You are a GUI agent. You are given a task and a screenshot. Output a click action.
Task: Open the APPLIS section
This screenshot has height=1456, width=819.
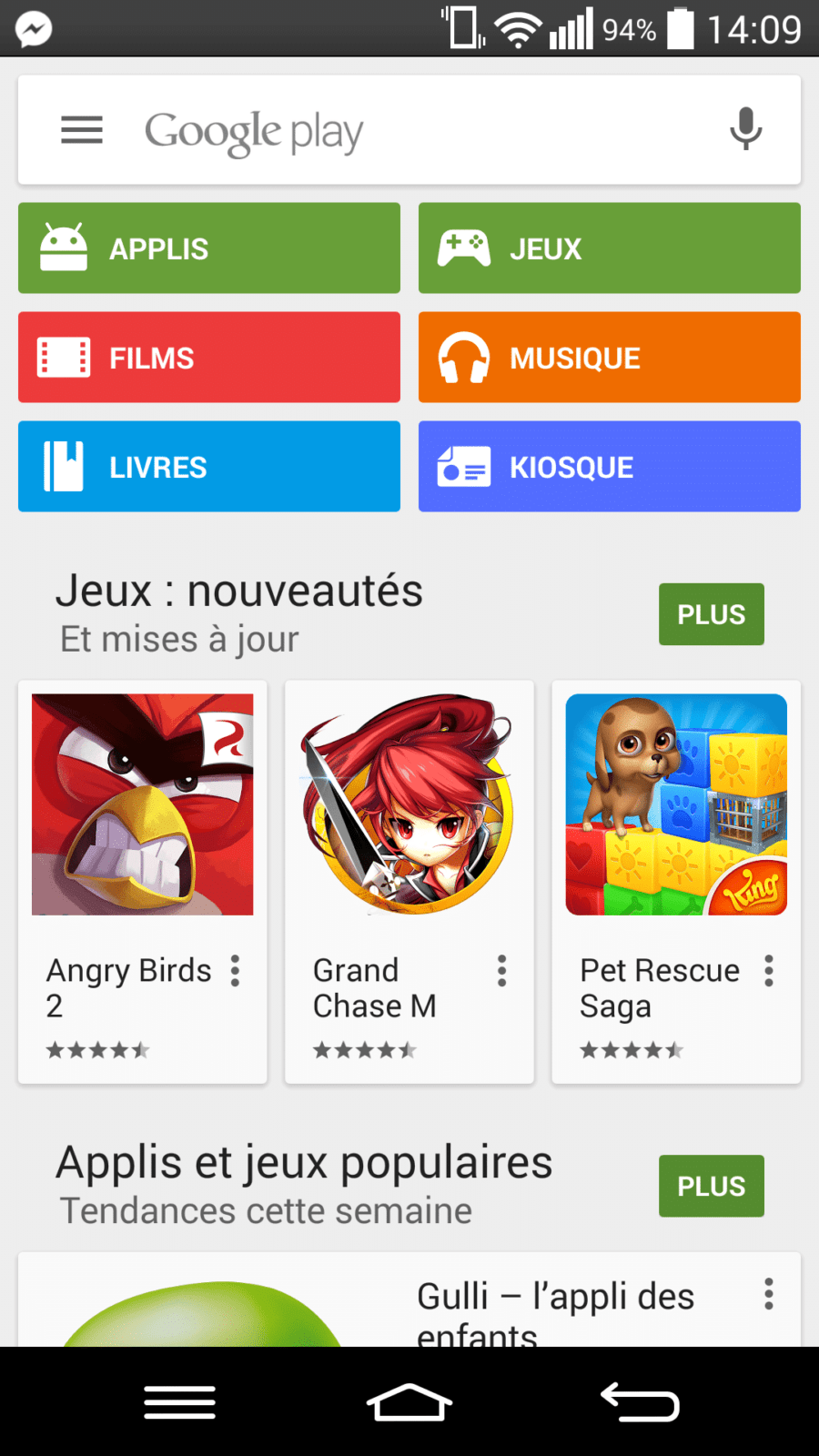pyautogui.click(x=208, y=248)
